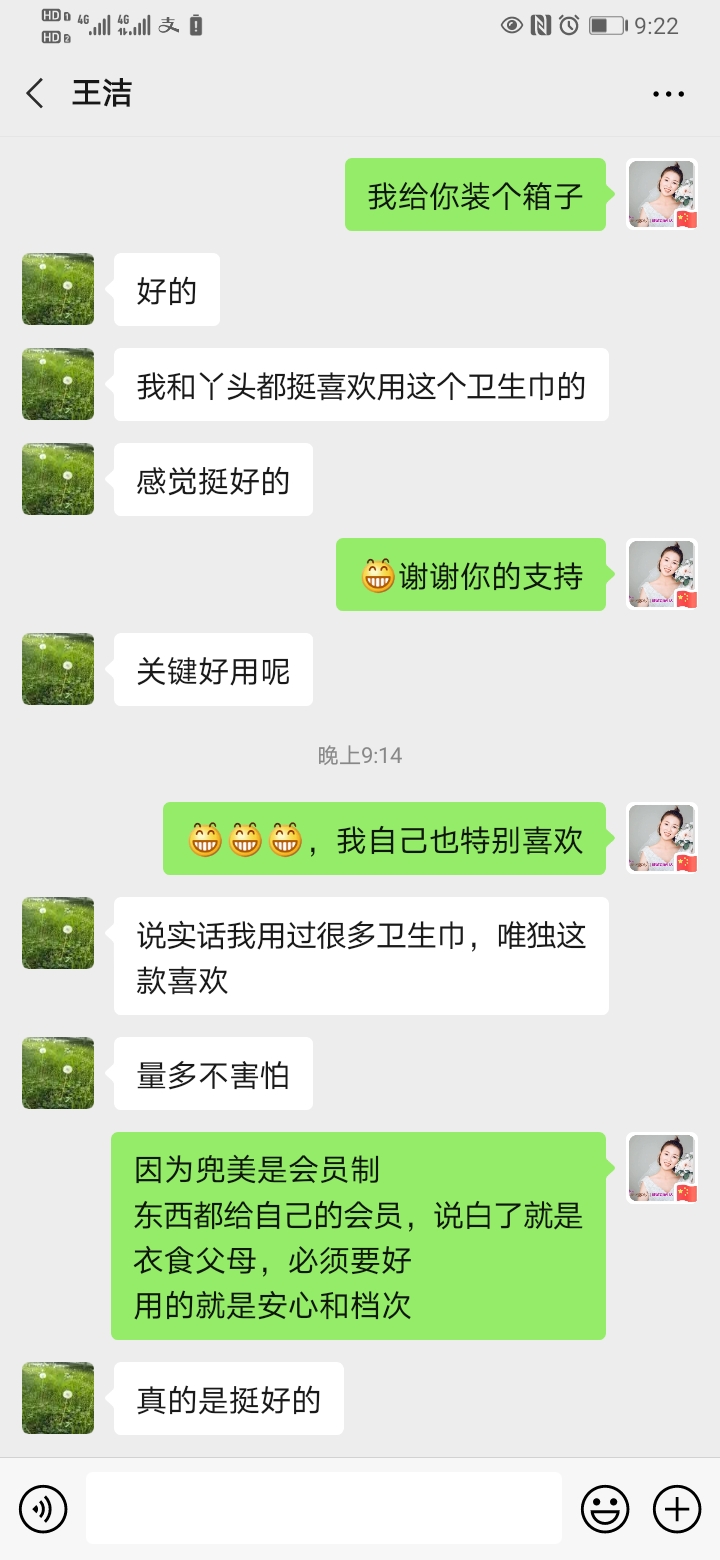Image resolution: width=720 pixels, height=1560 pixels.
Task: Open chat info via three-dot menu
Action: pyautogui.click(x=668, y=94)
